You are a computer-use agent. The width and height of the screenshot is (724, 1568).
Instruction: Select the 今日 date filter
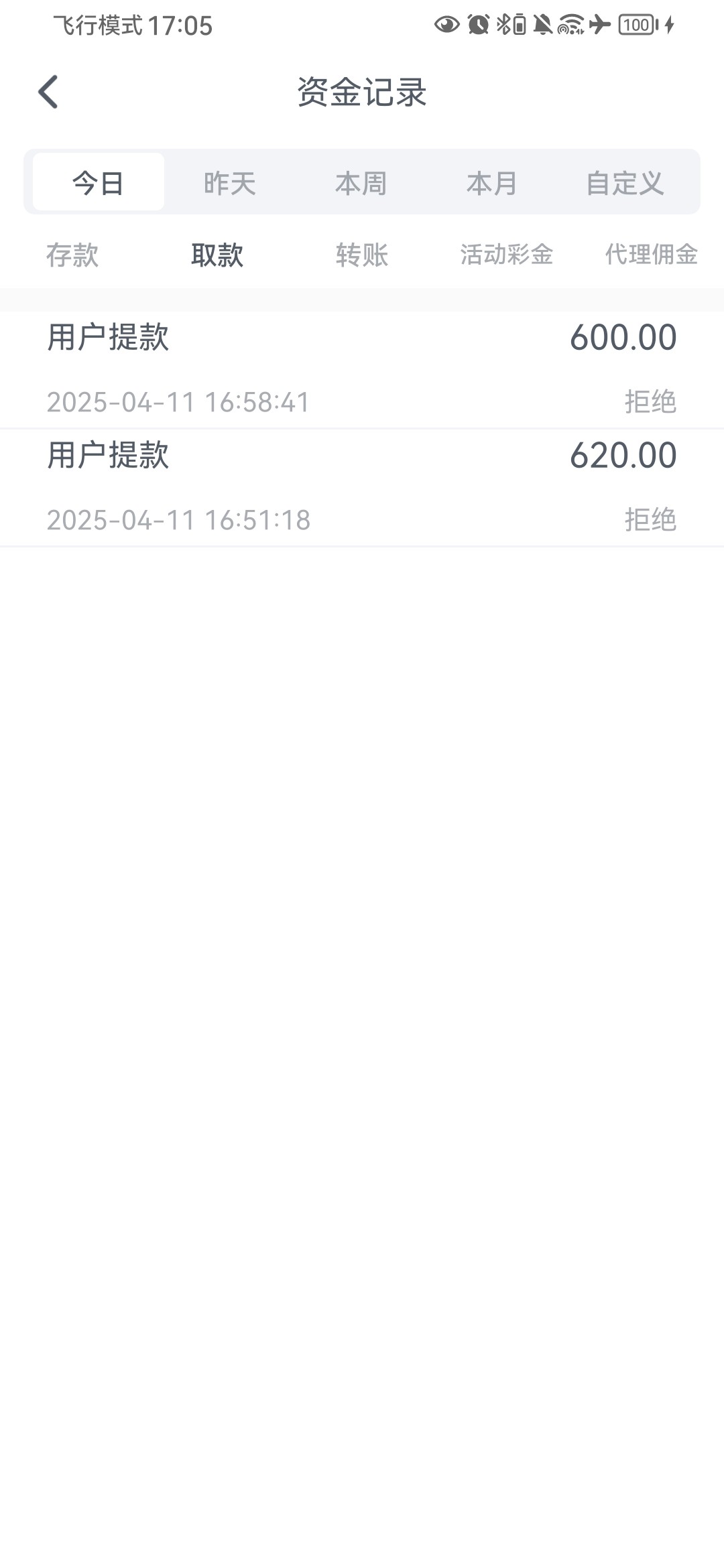coord(99,182)
